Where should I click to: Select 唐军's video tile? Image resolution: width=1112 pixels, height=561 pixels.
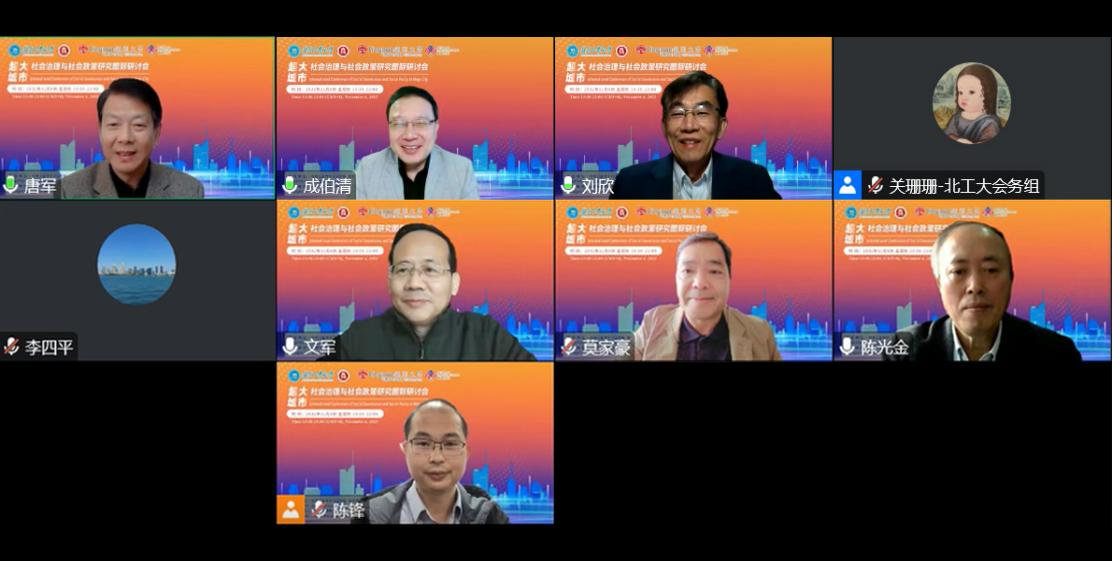tap(137, 118)
